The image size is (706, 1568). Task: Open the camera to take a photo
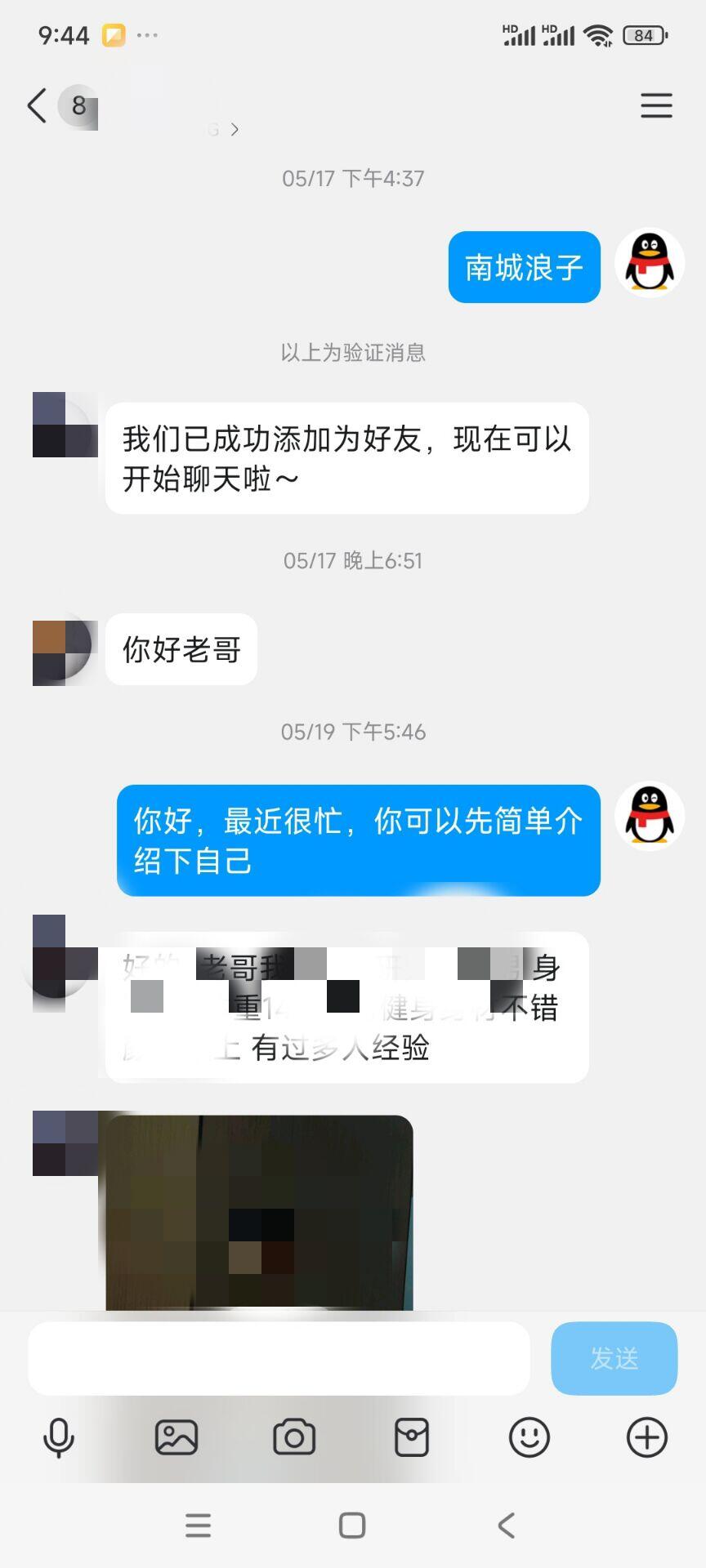click(294, 1437)
